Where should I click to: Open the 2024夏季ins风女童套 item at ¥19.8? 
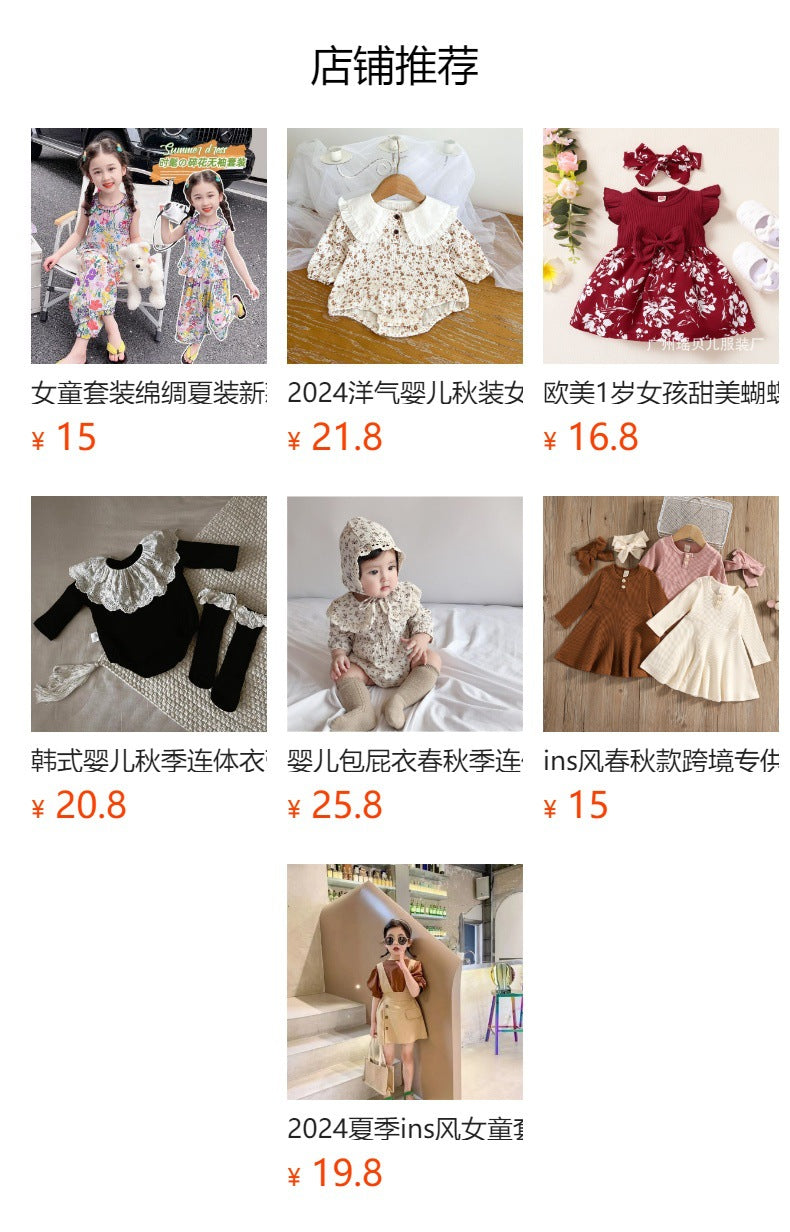(x=404, y=982)
